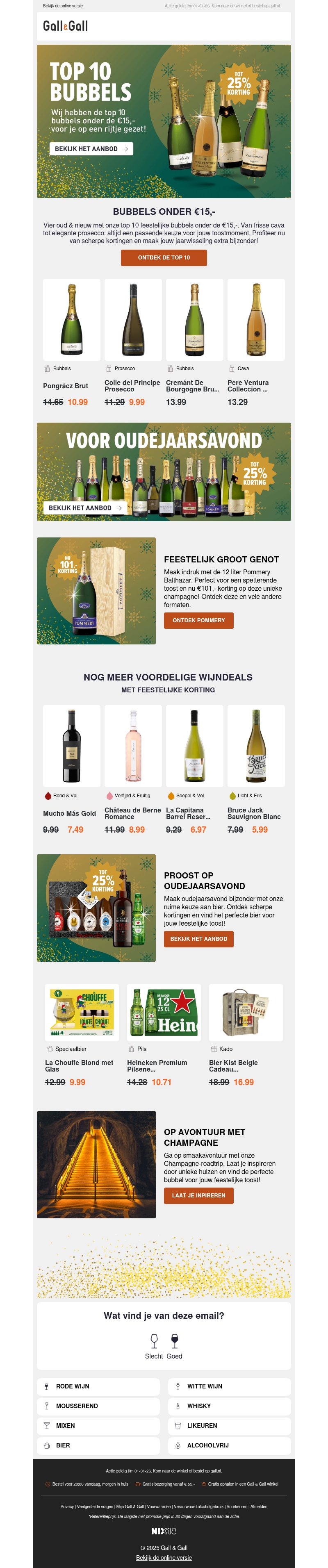
Task: Rate the email as Slecht
Action: [x=154, y=1346]
